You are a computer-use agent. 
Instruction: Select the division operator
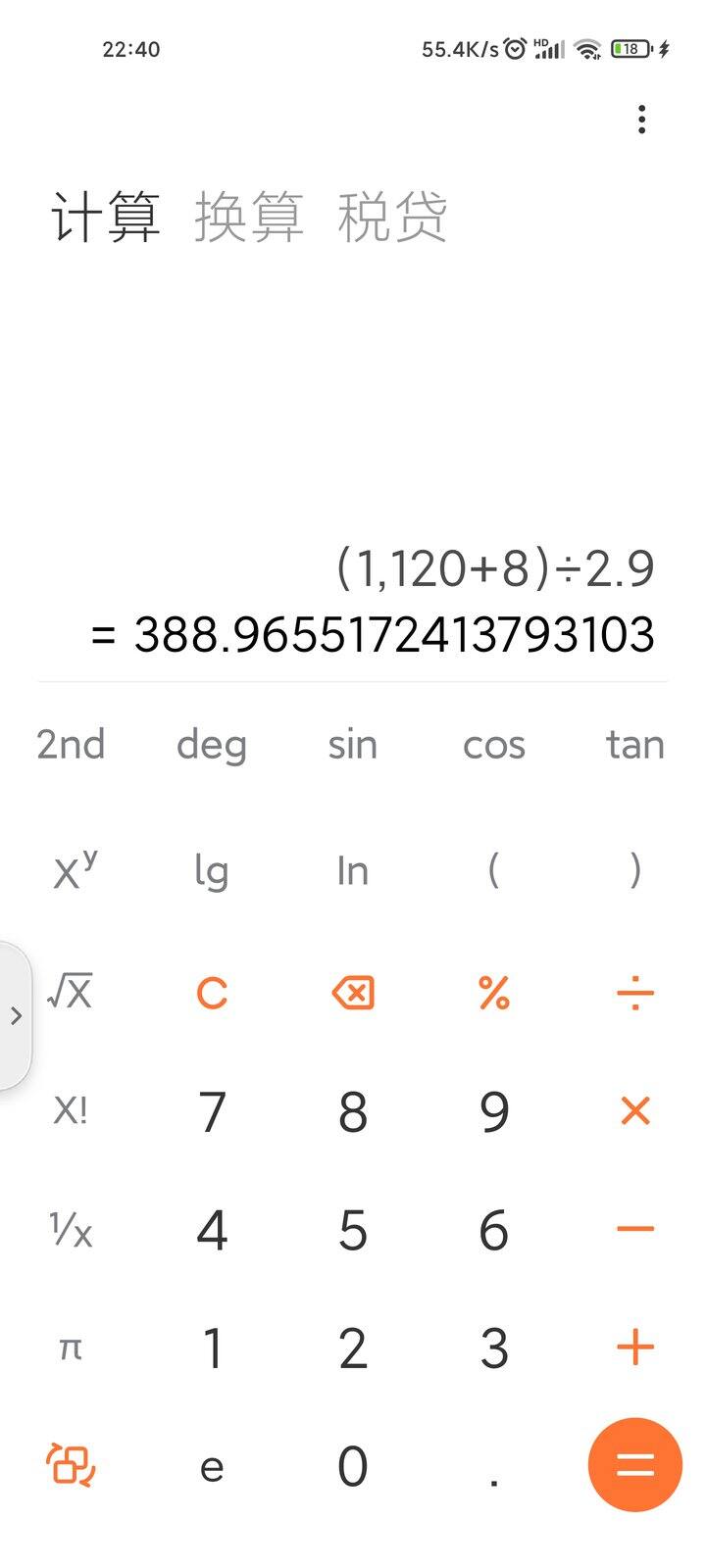click(x=634, y=994)
